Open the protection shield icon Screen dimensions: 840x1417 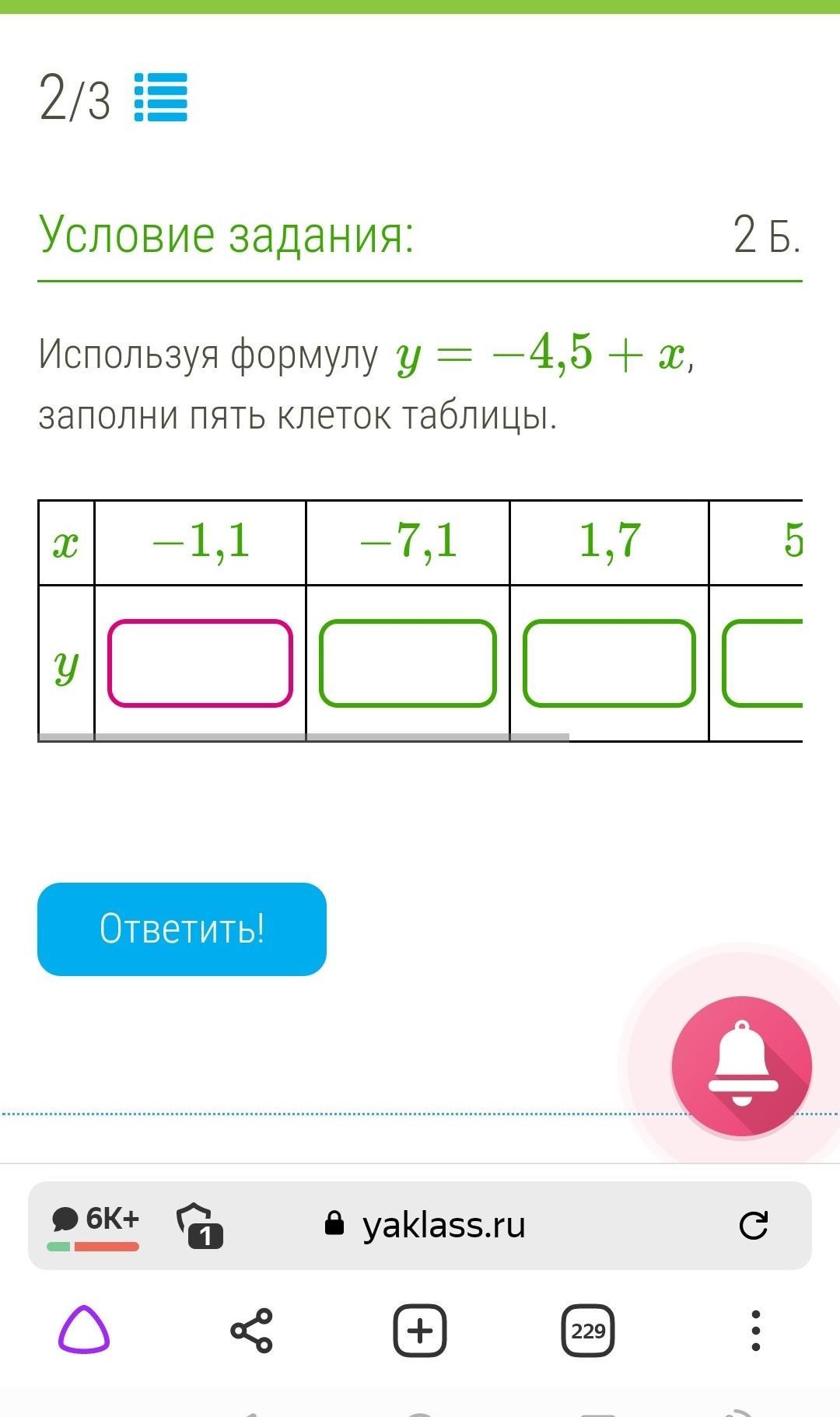pos(199,1226)
